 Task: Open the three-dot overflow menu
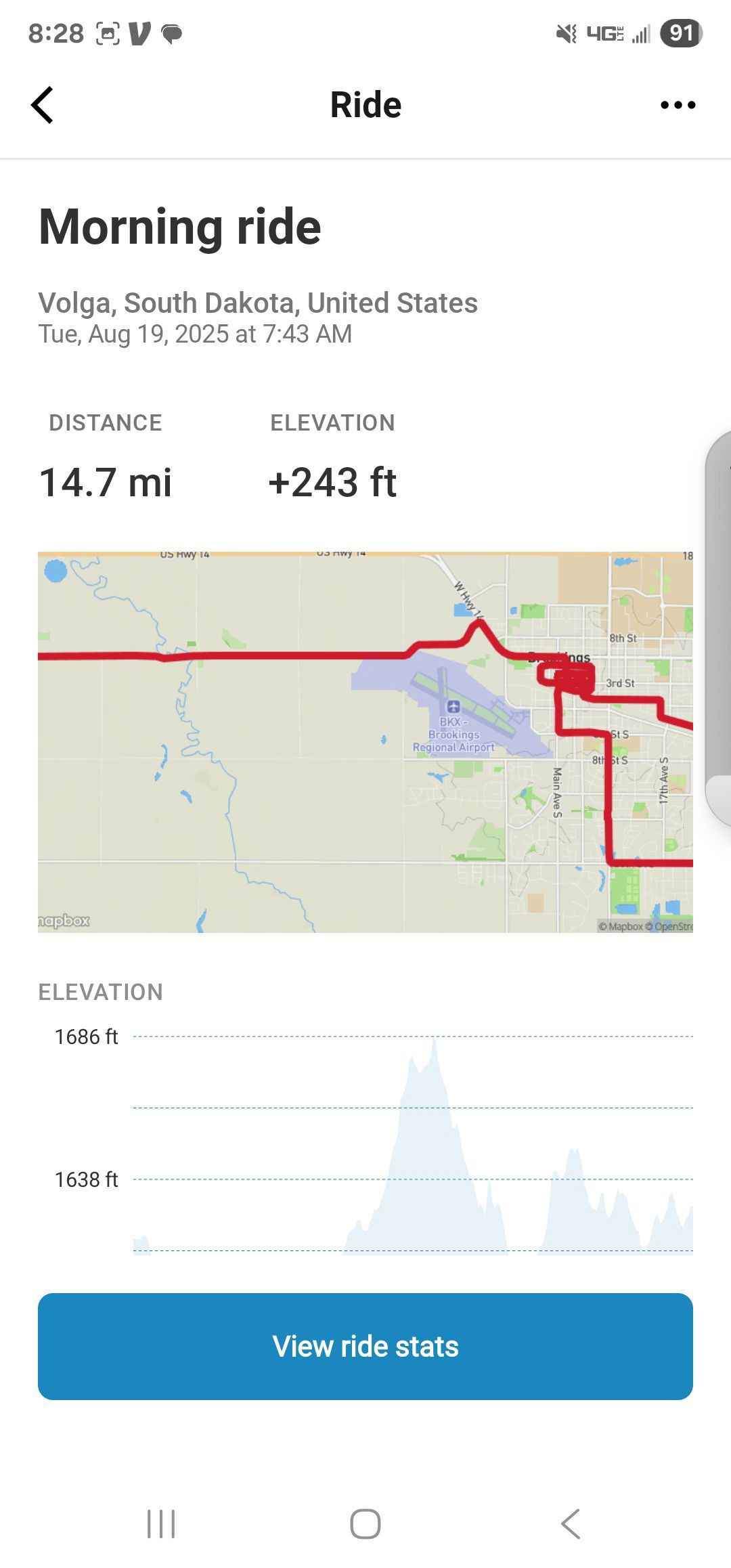coord(678,105)
